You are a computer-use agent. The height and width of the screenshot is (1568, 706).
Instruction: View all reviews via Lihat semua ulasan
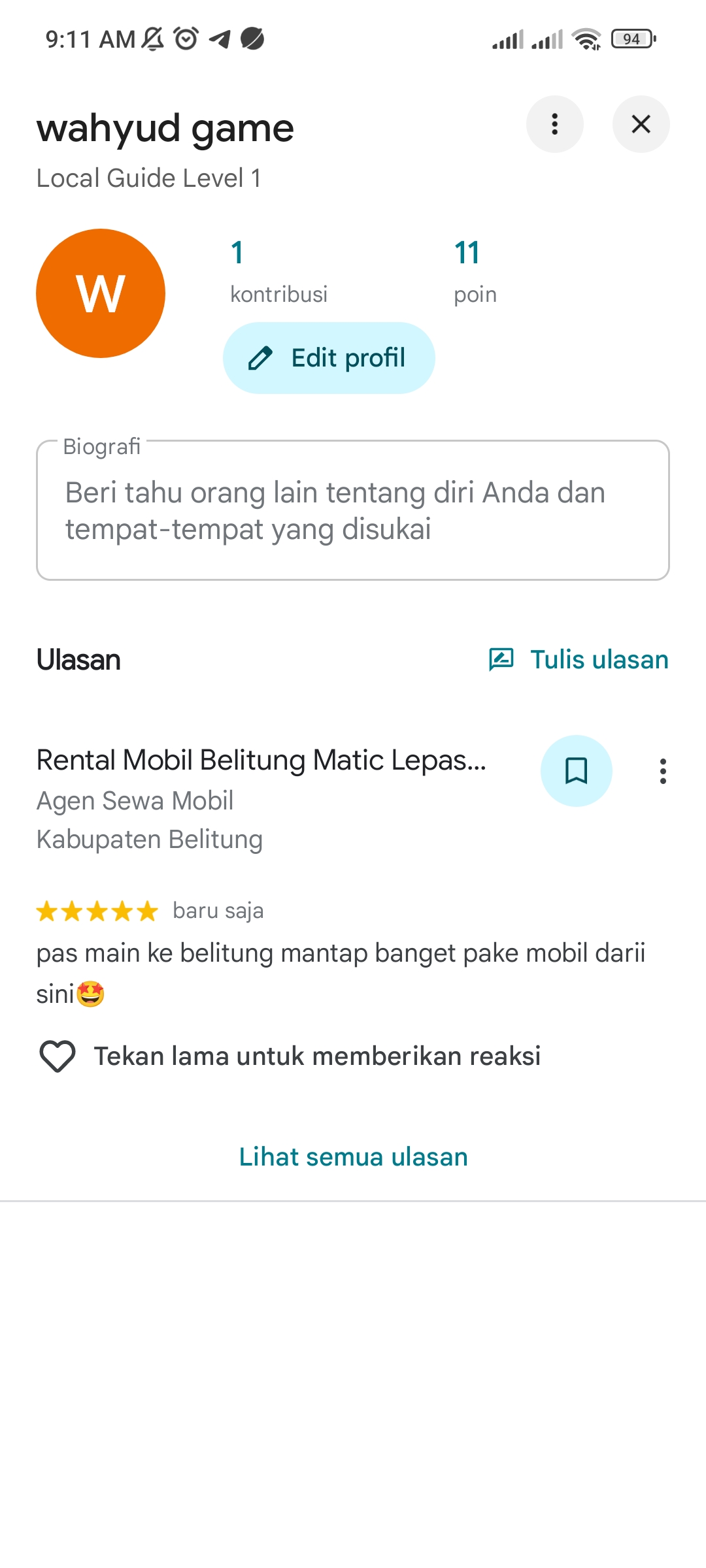pyautogui.click(x=353, y=1157)
